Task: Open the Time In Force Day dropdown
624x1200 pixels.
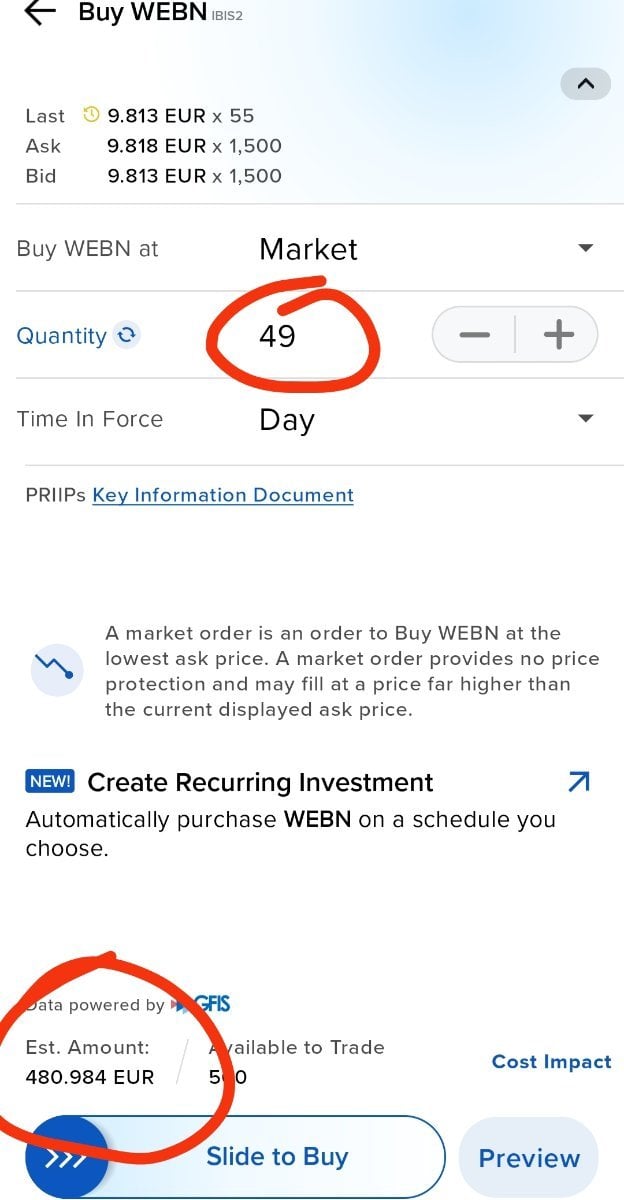Action: click(427, 419)
